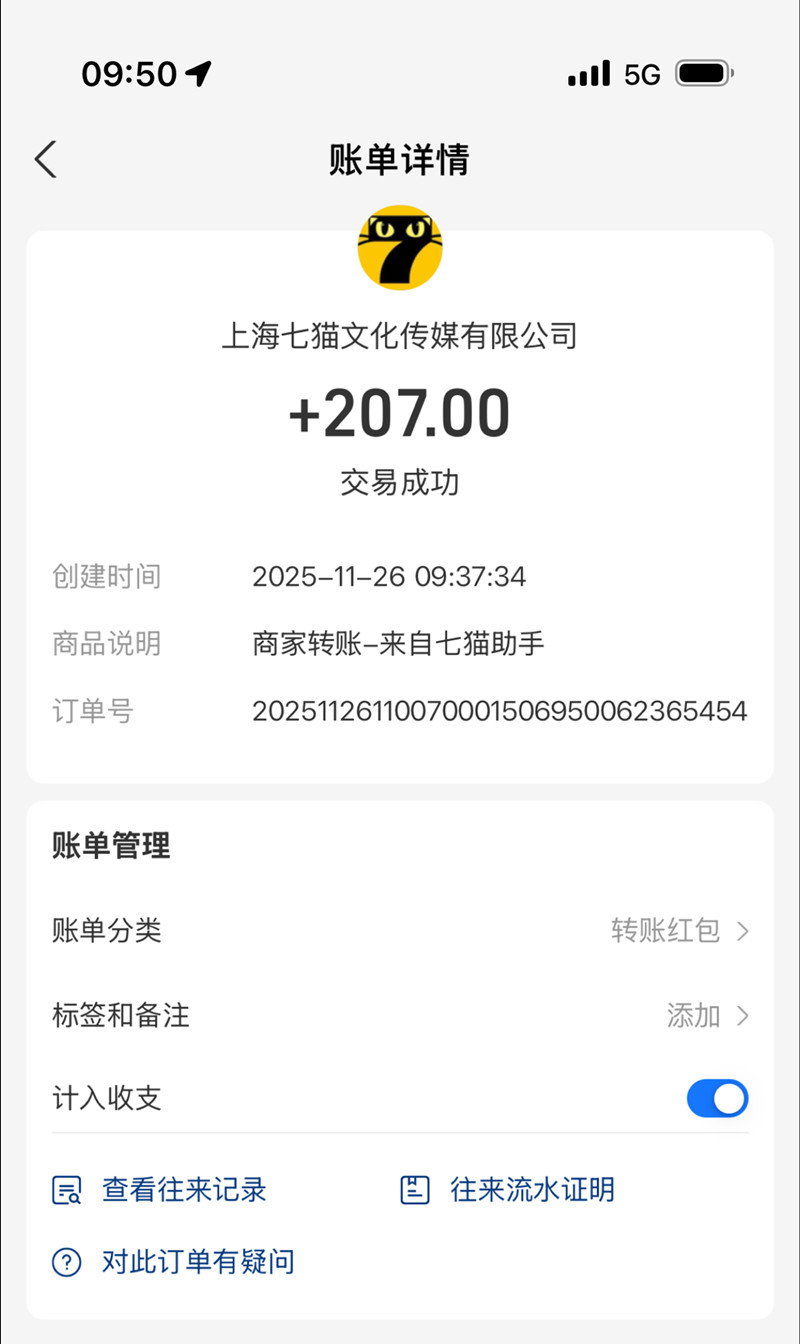Open the 上海七猫文化传媒有限公司 merchant avatar
Viewport: 800px width, 1344px height.
[400, 248]
